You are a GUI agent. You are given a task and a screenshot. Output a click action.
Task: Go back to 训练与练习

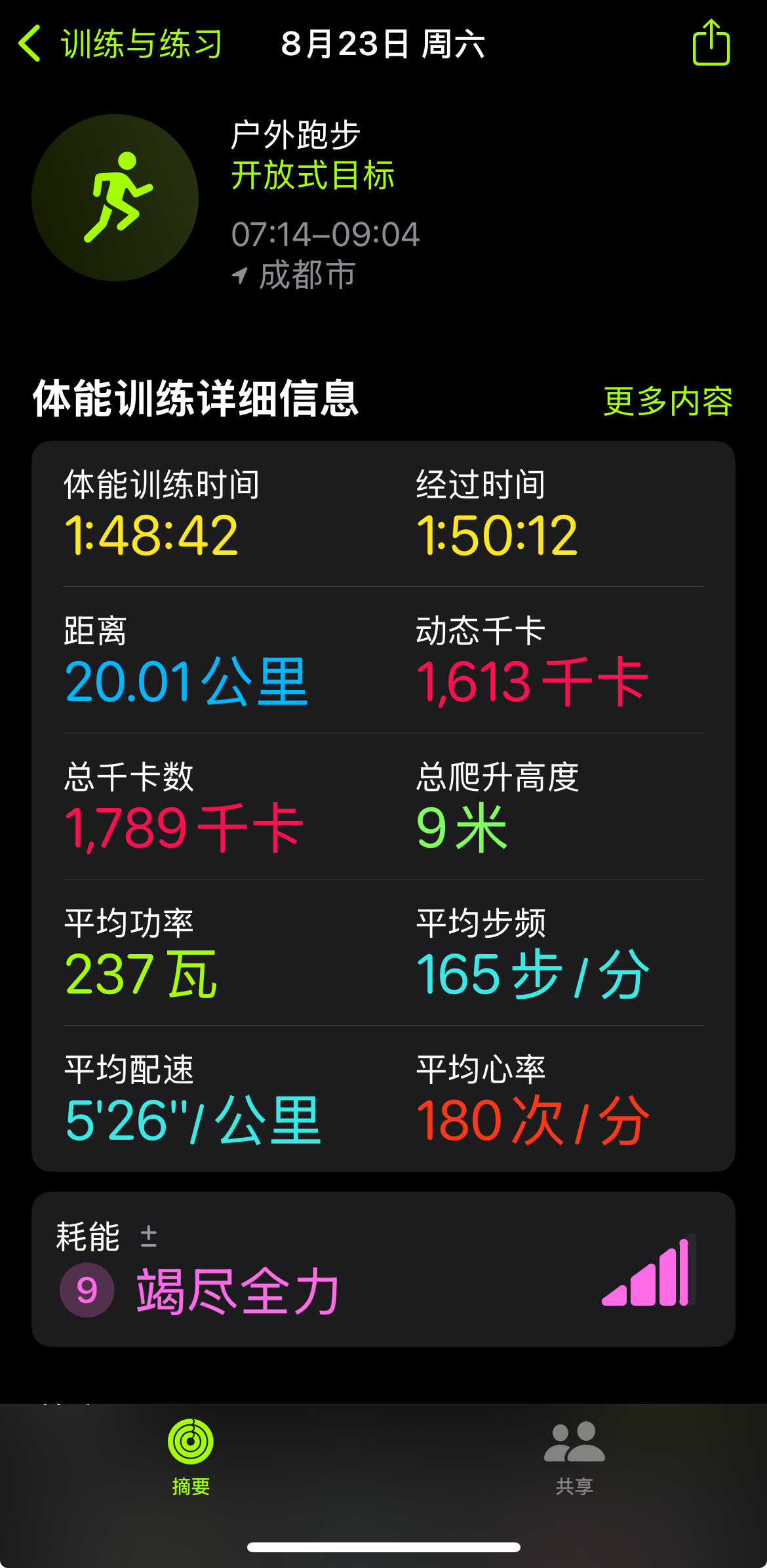coord(121,44)
